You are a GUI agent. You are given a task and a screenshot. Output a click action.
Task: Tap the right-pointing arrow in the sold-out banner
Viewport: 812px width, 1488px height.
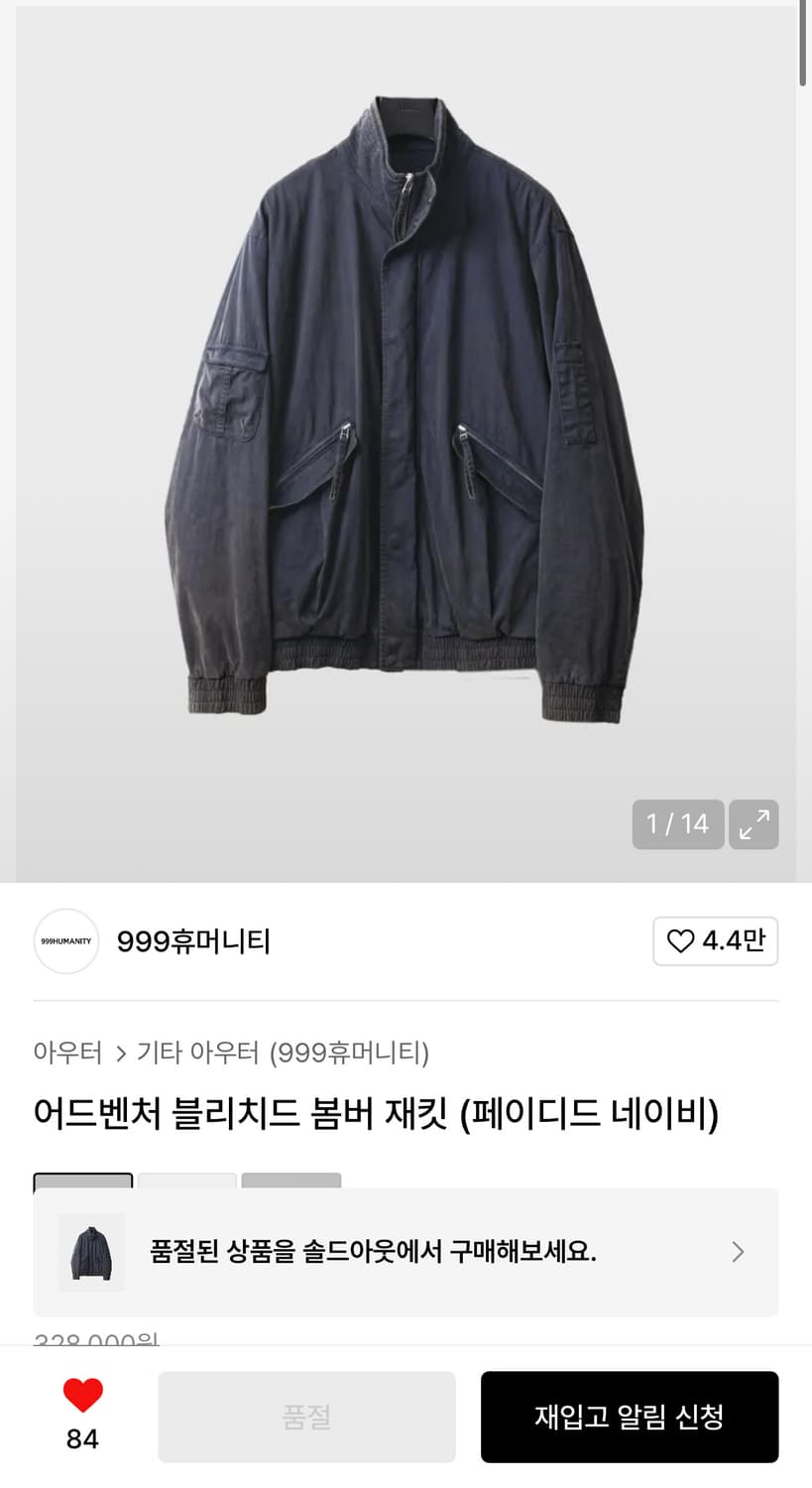738,1252
